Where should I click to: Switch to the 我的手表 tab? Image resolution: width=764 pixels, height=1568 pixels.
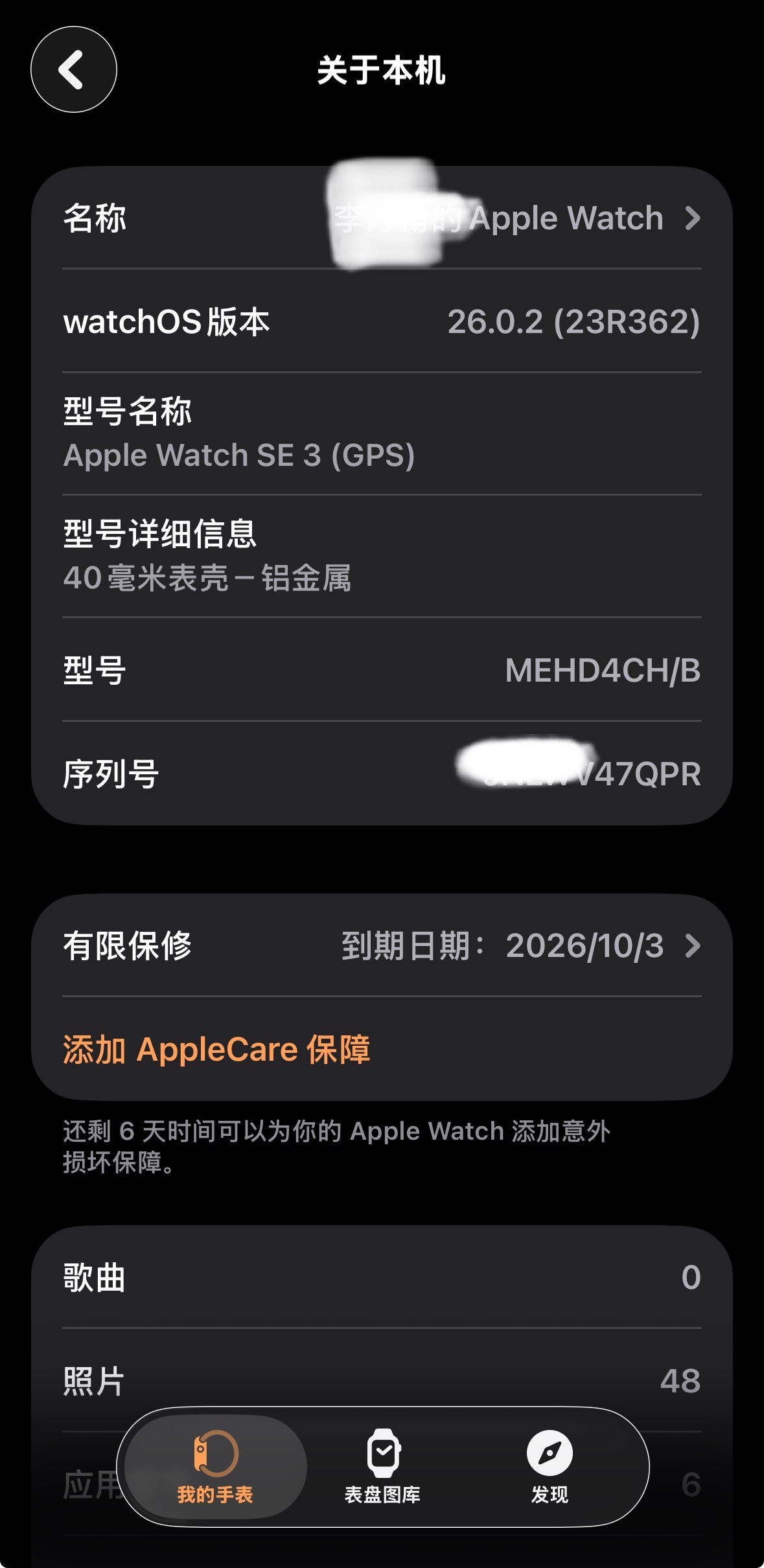pyautogui.click(x=215, y=1467)
